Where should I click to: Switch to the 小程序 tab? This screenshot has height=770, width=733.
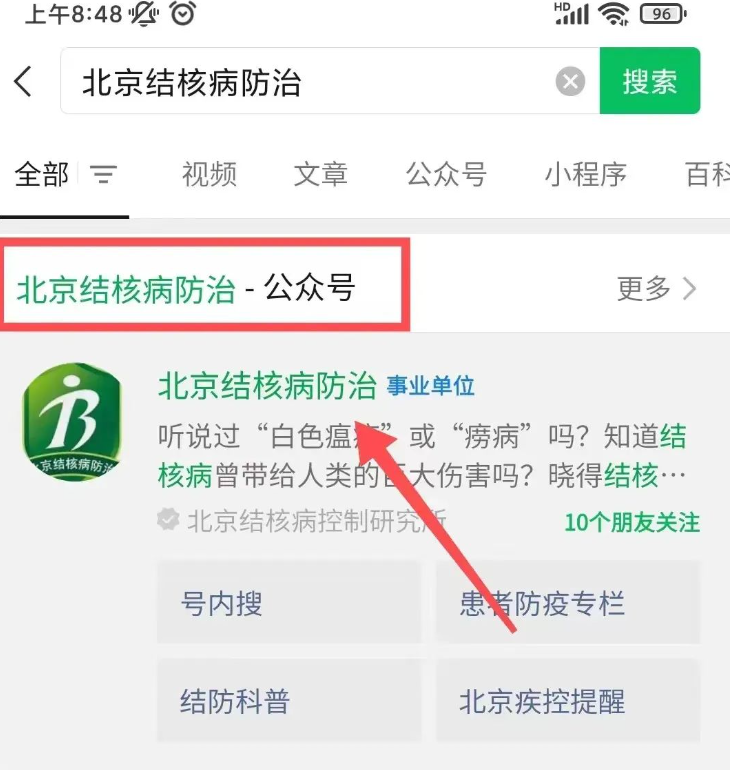[x=585, y=175]
